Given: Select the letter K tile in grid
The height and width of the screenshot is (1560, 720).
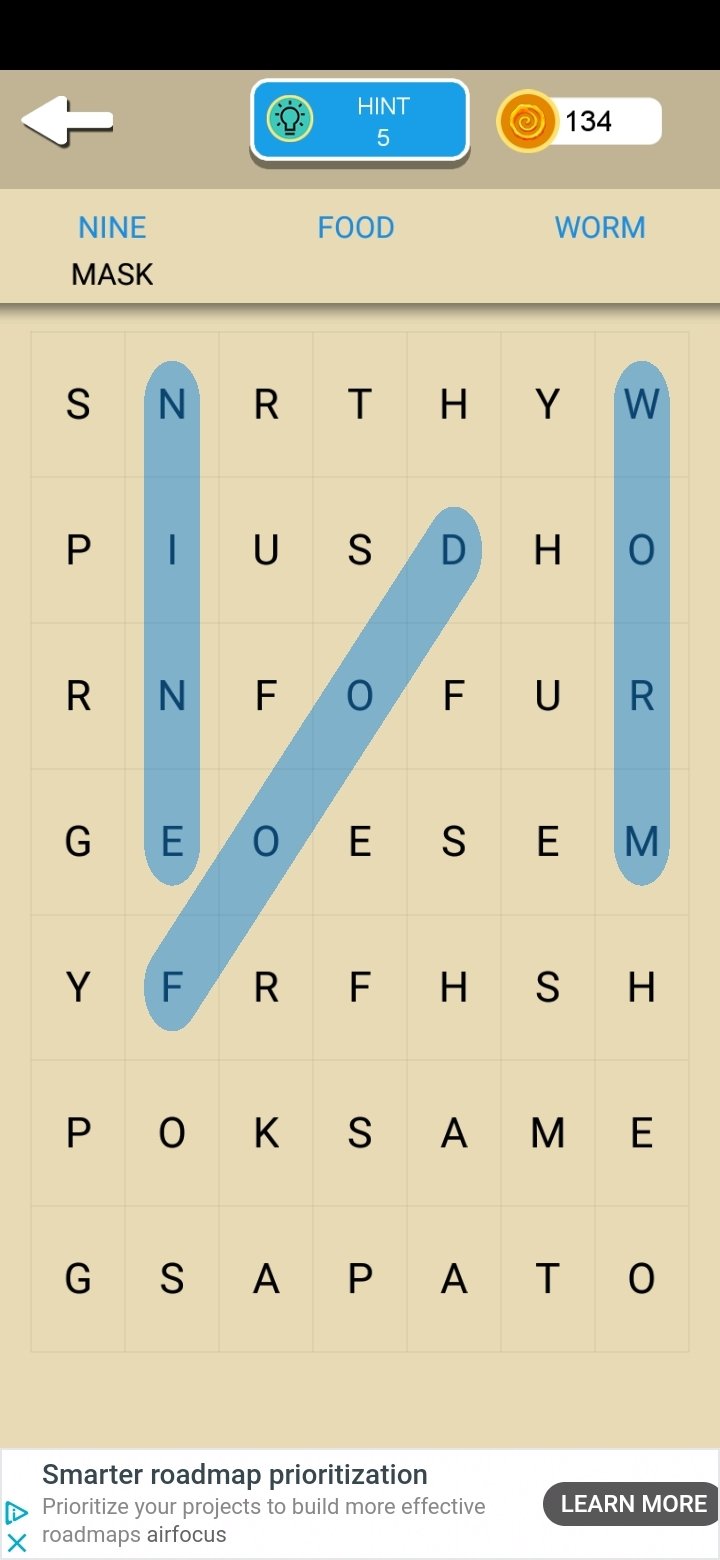Looking at the screenshot, I should [266, 1133].
